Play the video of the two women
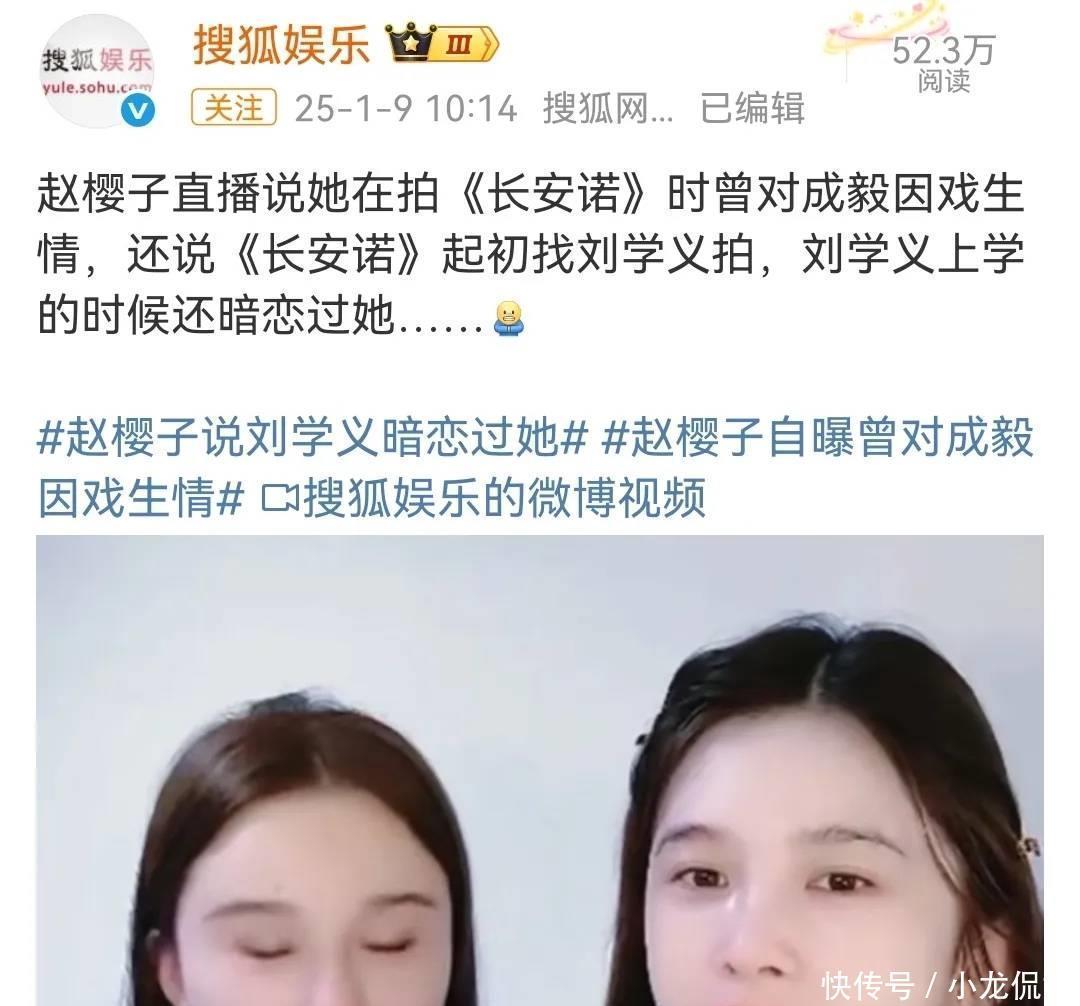 [539, 770]
